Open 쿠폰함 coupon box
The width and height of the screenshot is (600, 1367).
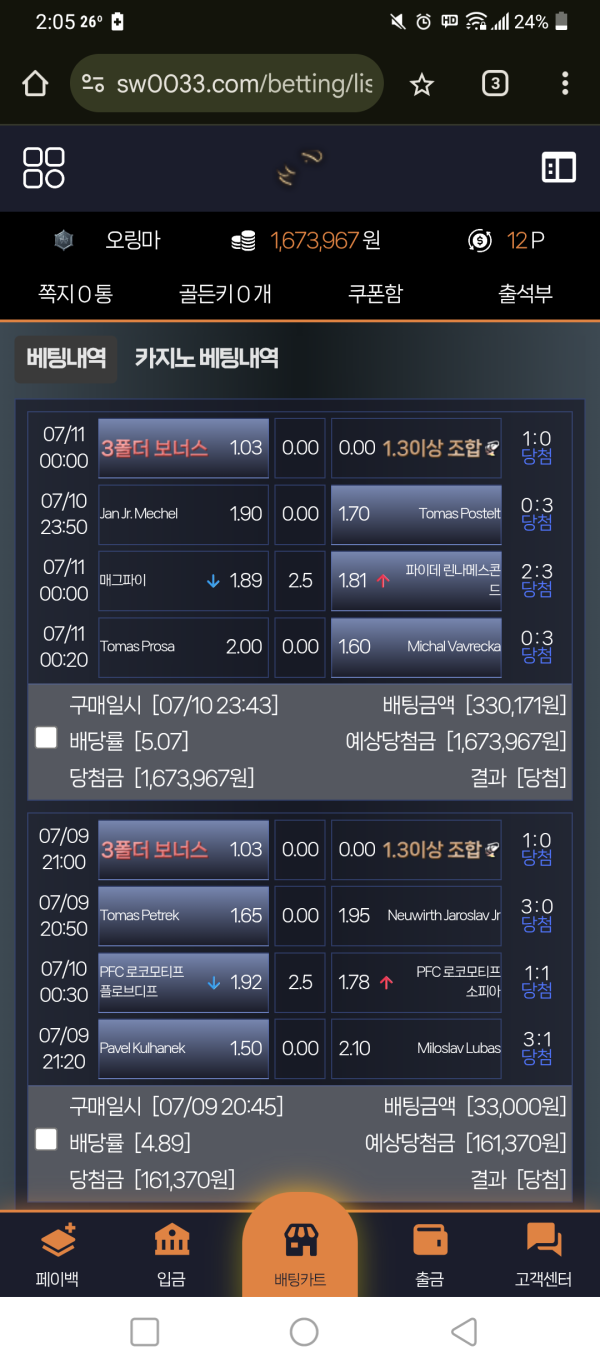click(375, 293)
